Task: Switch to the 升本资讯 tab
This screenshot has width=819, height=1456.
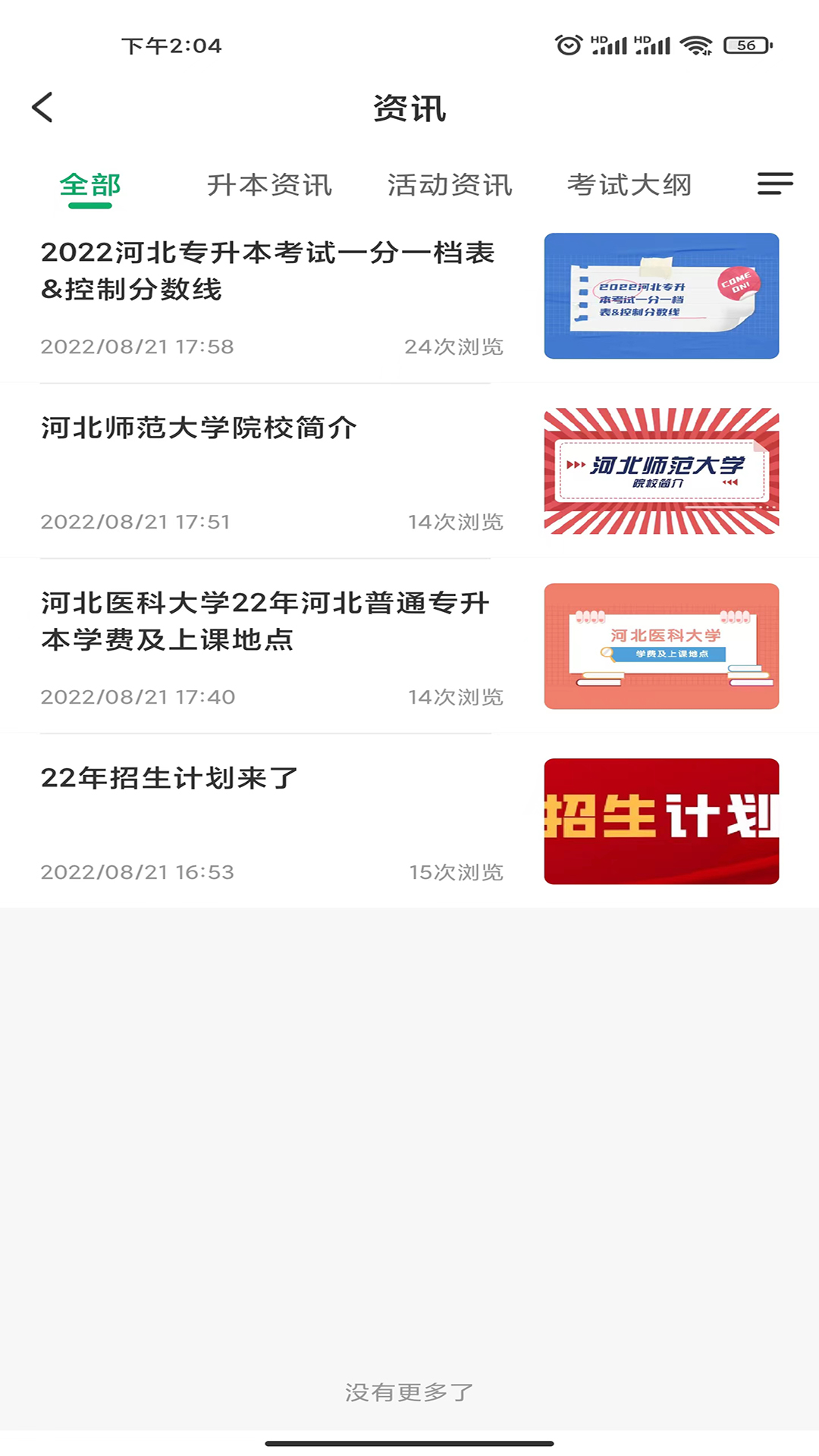Action: point(270,184)
